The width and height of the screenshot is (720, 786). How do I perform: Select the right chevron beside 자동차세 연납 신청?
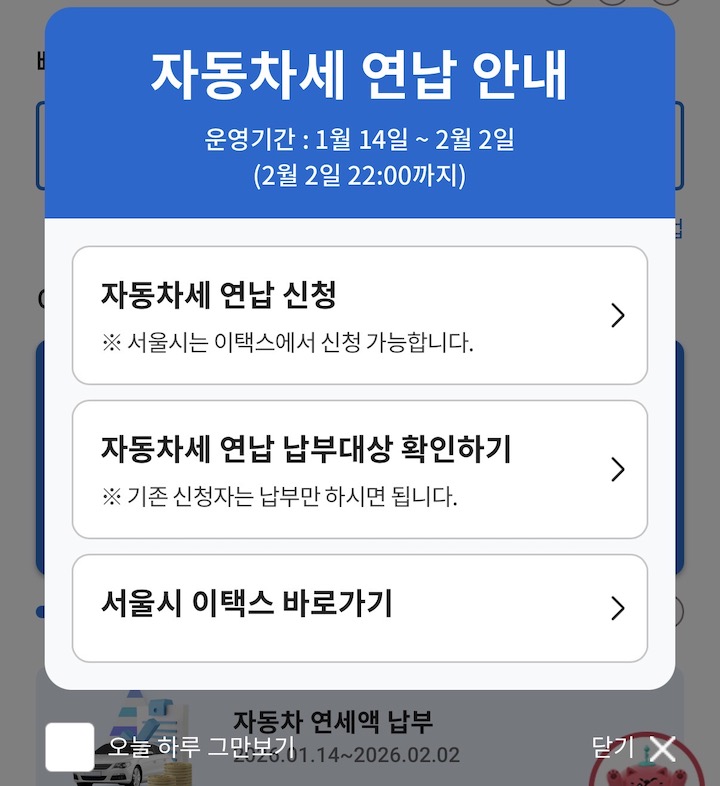(618, 315)
